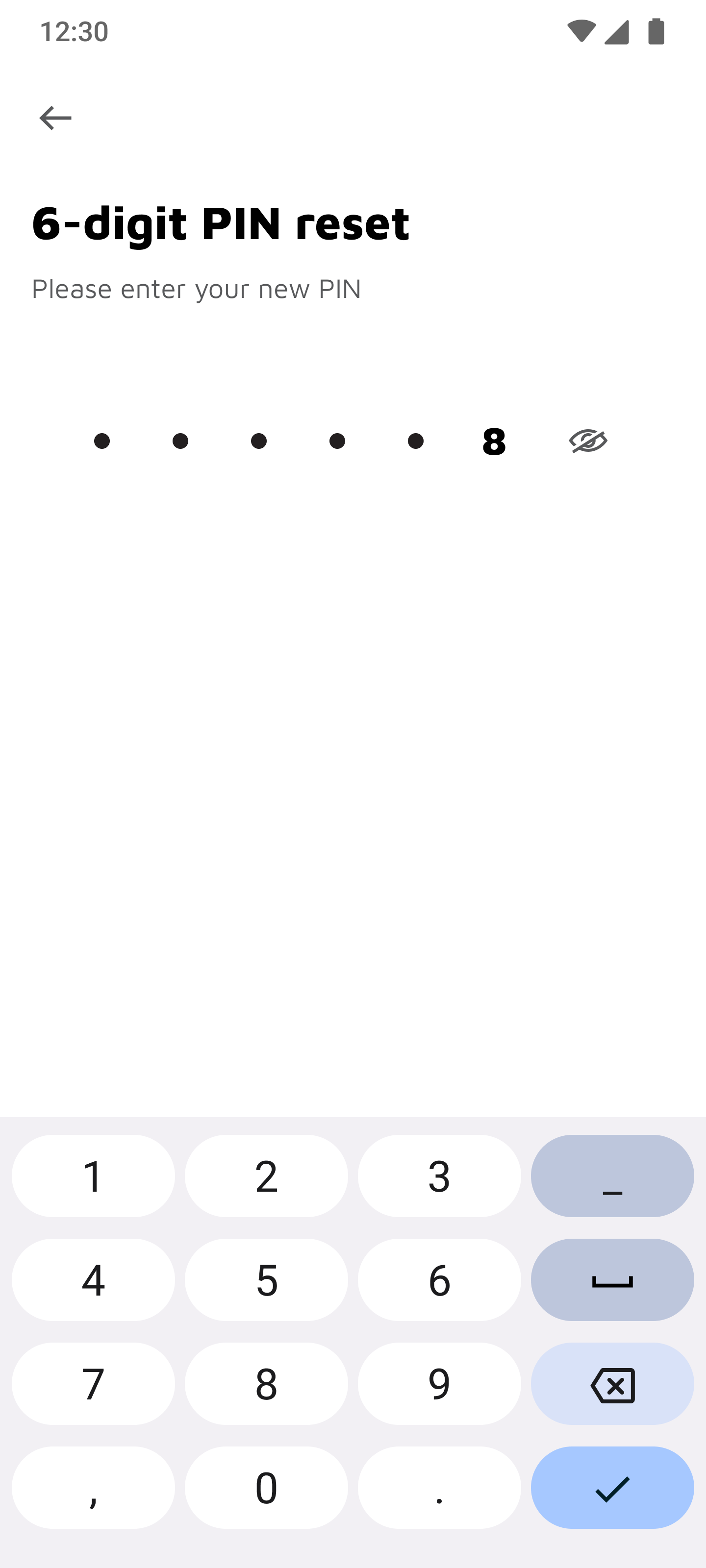Tap the underscore key
This screenshot has height=1568, width=706.
point(612,1176)
